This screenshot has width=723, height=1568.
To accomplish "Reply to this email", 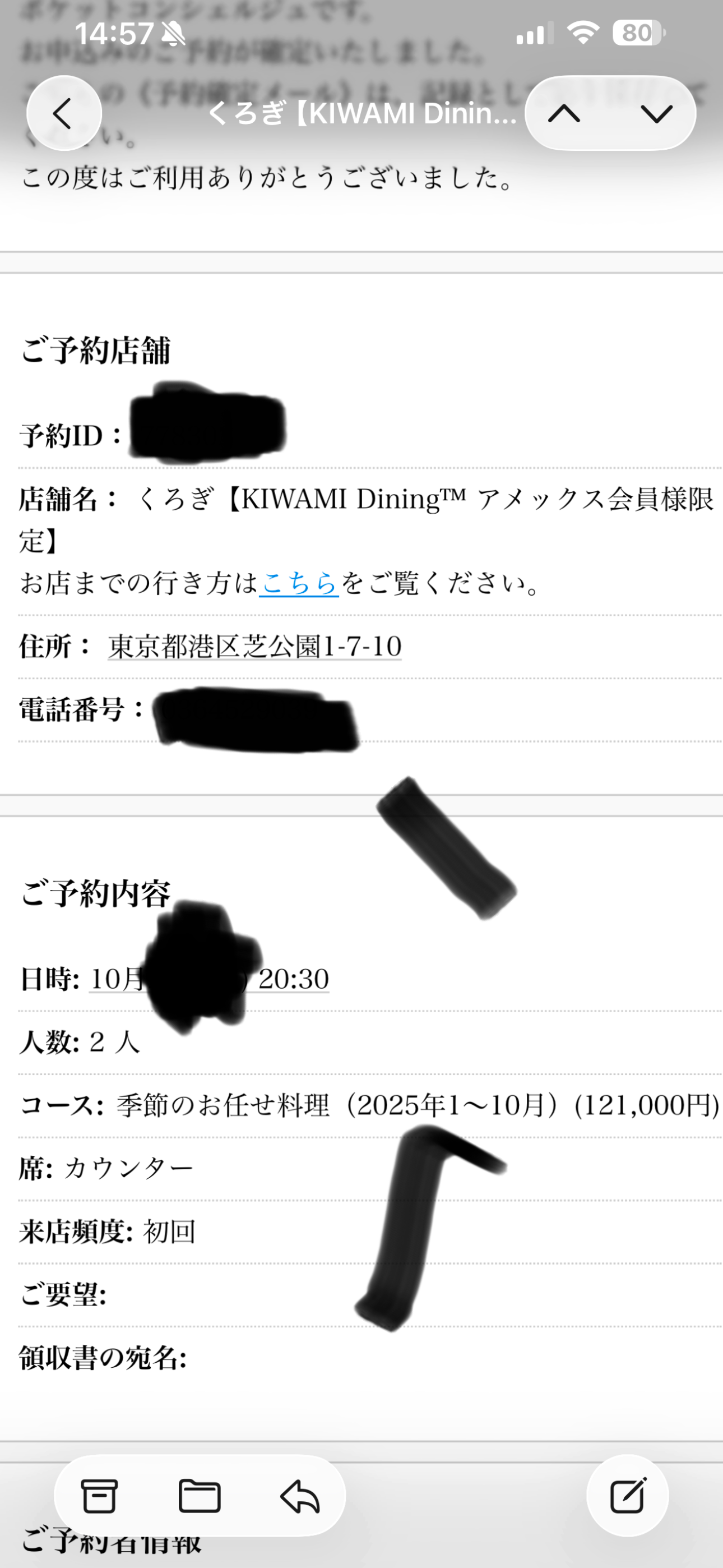I will (300, 1496).
